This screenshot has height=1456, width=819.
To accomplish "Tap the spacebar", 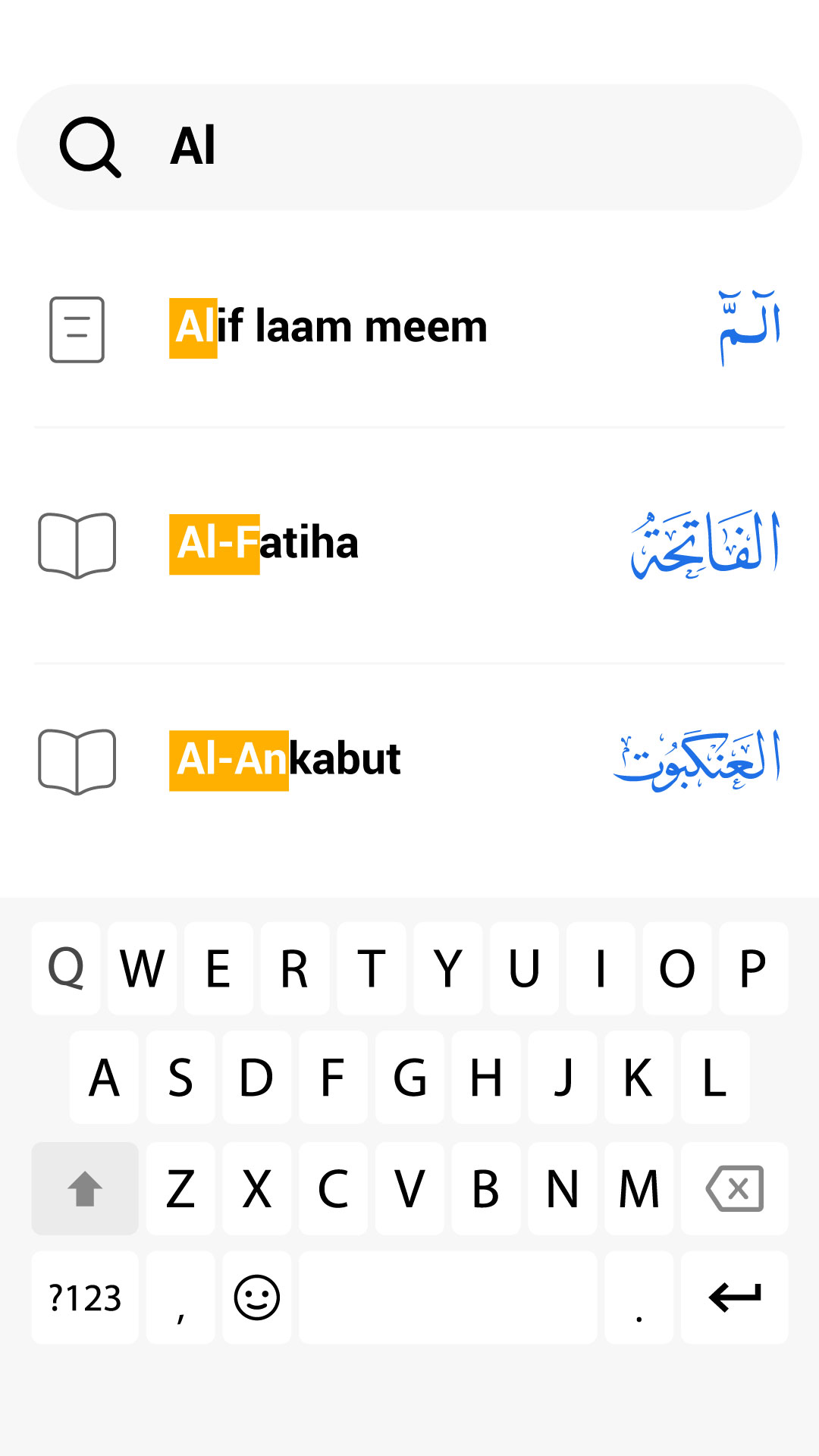I will (x=447, y=1298).
